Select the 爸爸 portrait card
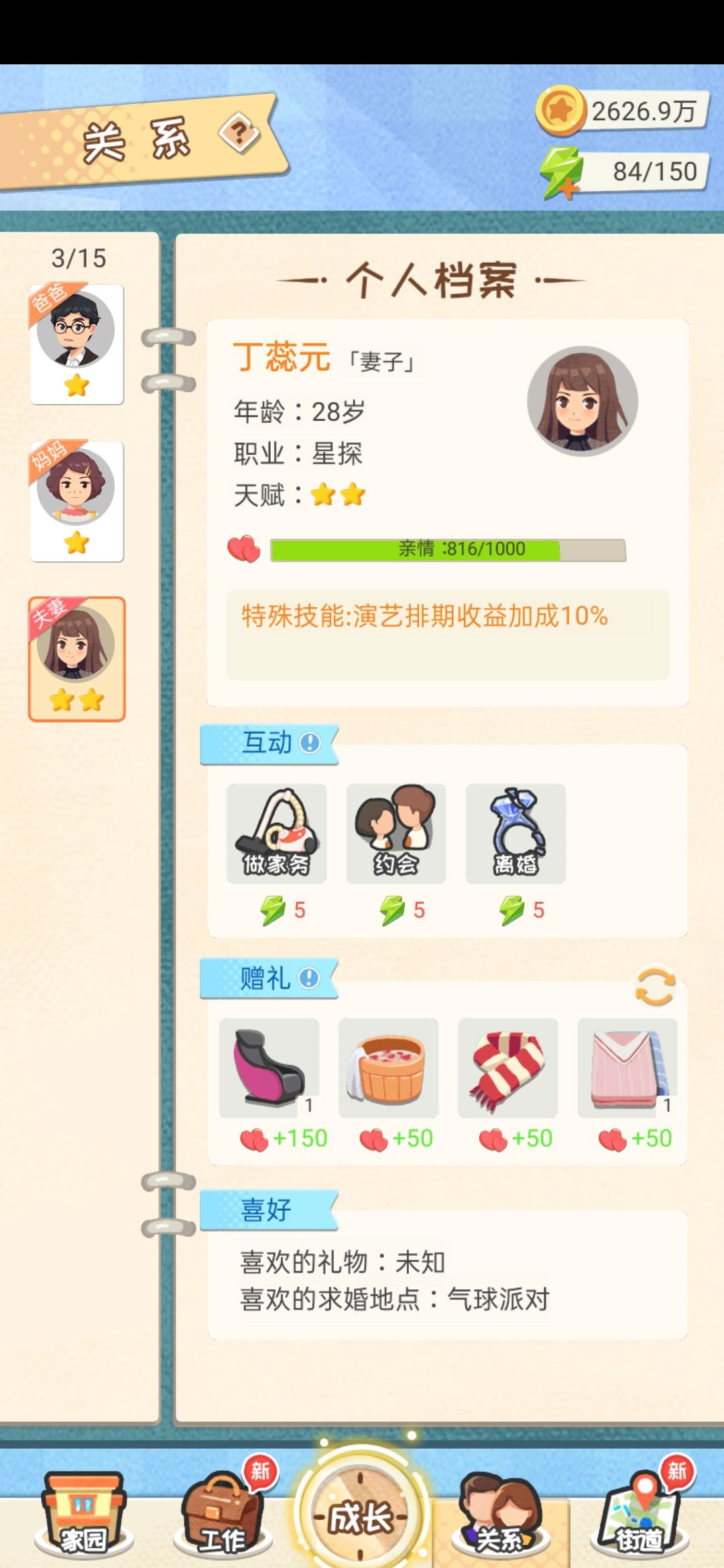The image size is (724, 1568). 76,344
